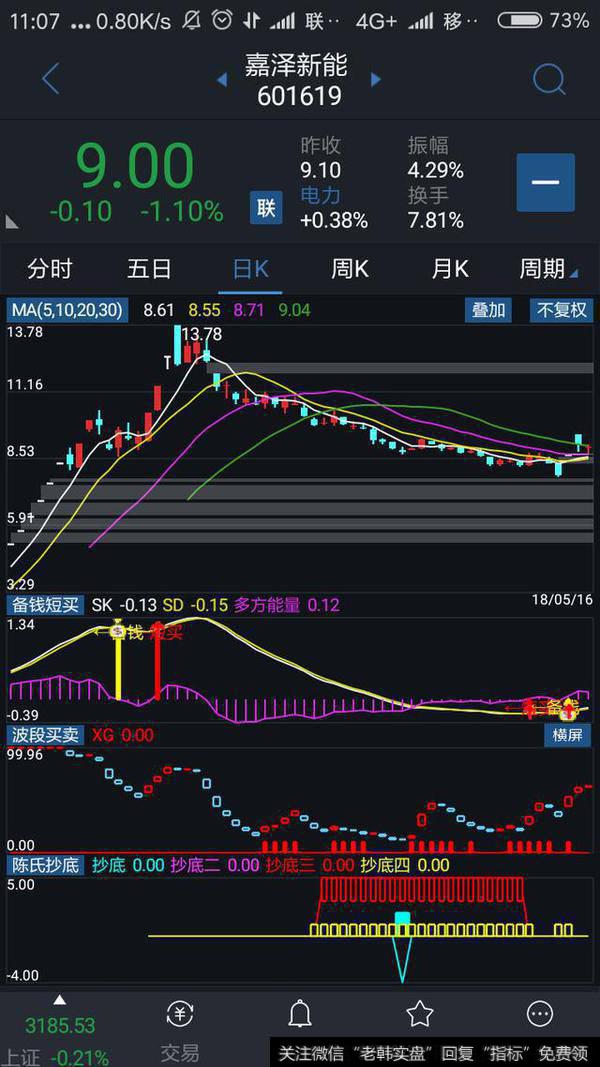Switch to the next stock arrow
The image size is (600, 1067).
[x=376, y=80]
